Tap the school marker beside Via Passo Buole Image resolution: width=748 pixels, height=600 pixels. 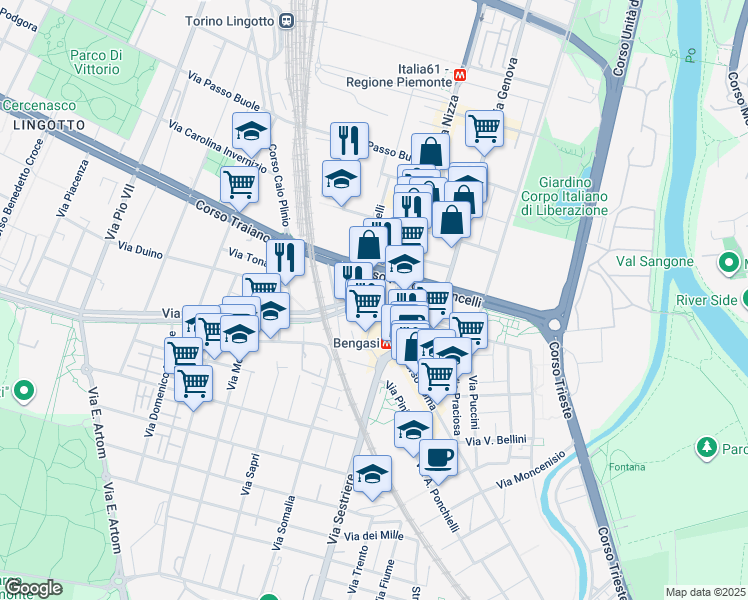[251, 134]
